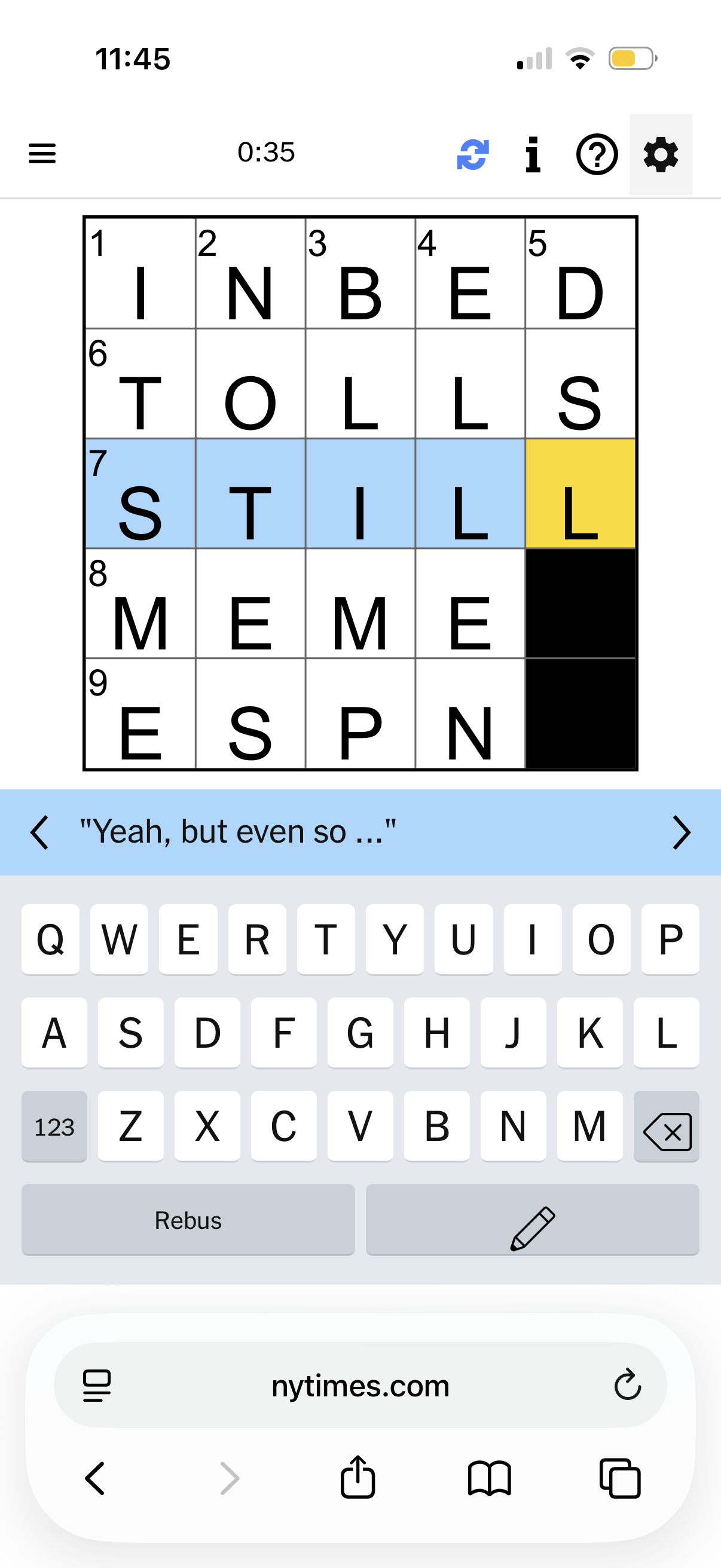
Task: Delete the letter with backspace
Action: click(x=667, y=1127)
